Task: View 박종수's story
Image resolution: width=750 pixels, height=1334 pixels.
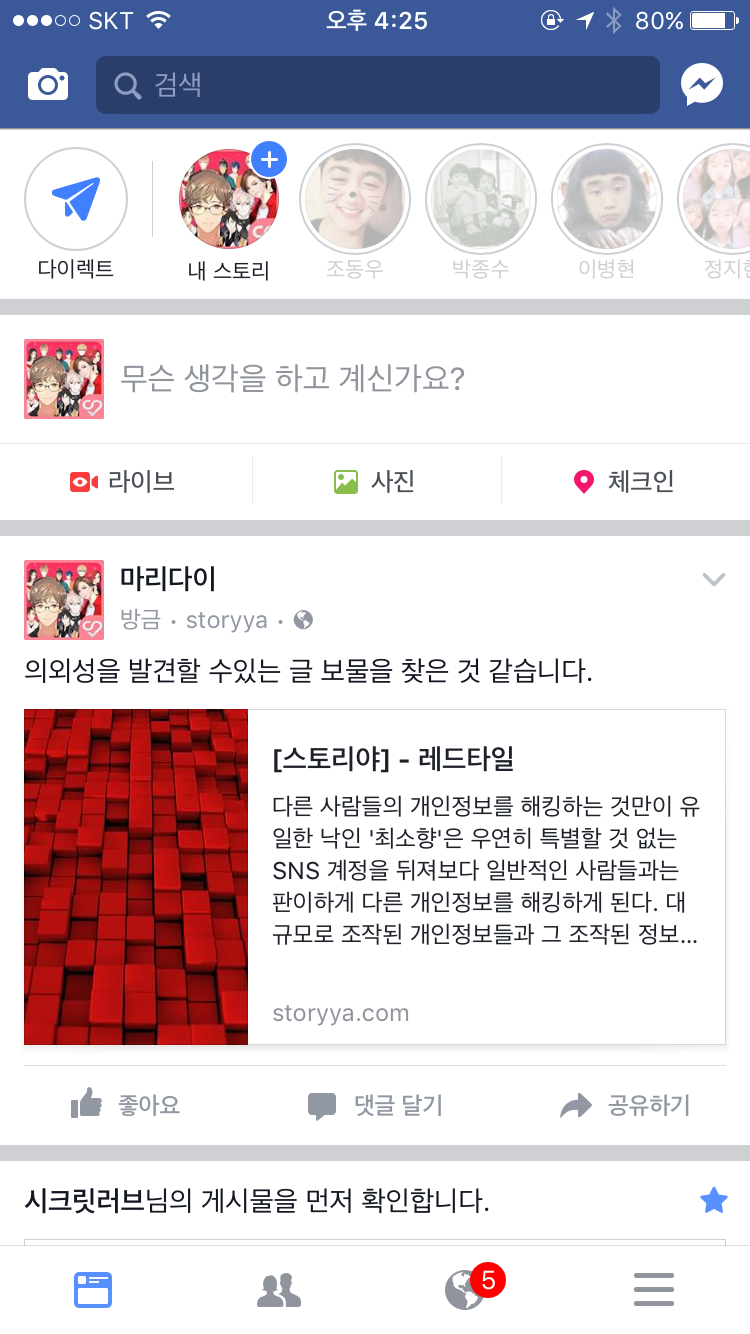Action: 479,200
